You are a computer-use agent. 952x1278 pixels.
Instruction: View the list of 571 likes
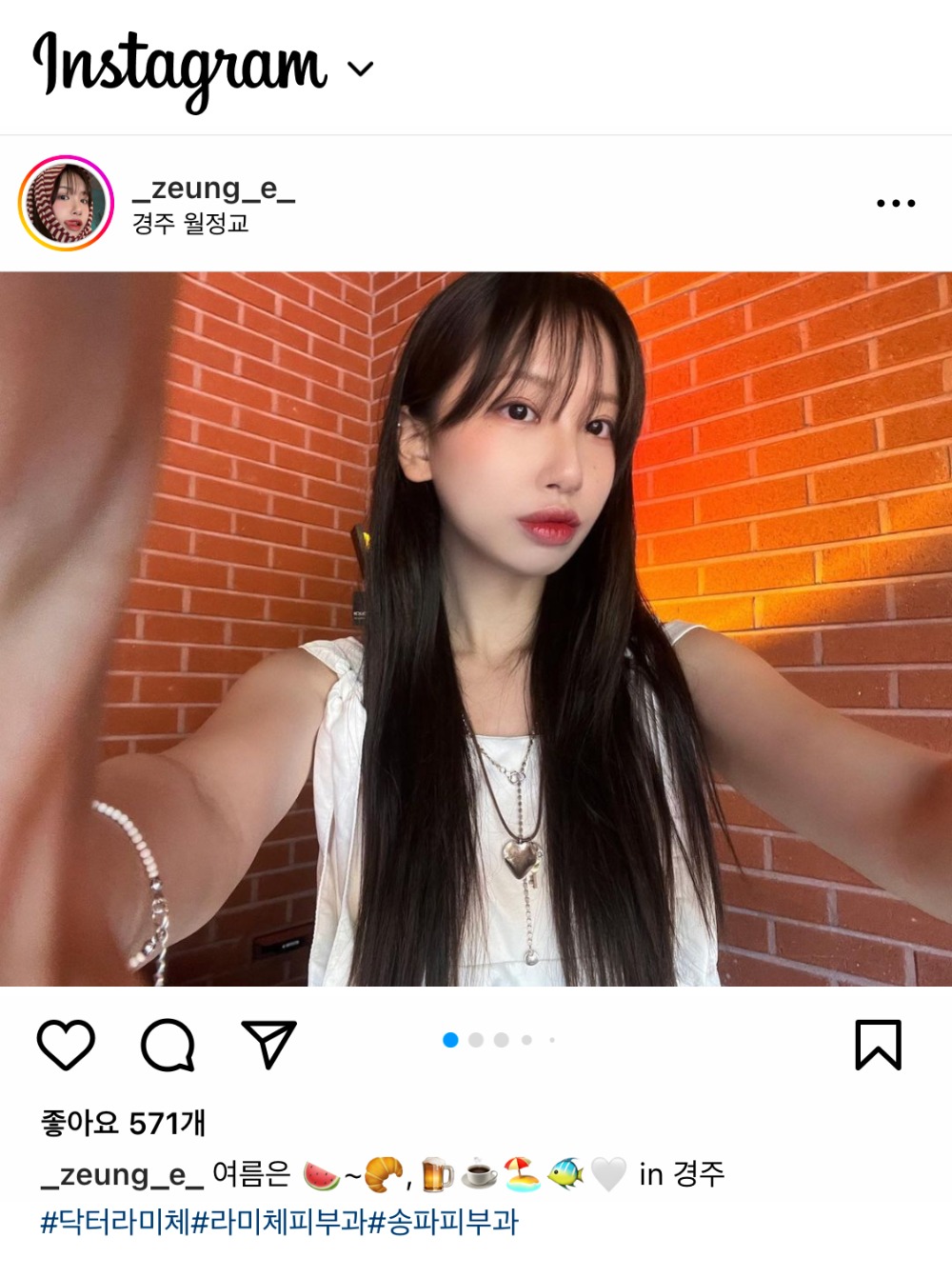coord(123,1123)
